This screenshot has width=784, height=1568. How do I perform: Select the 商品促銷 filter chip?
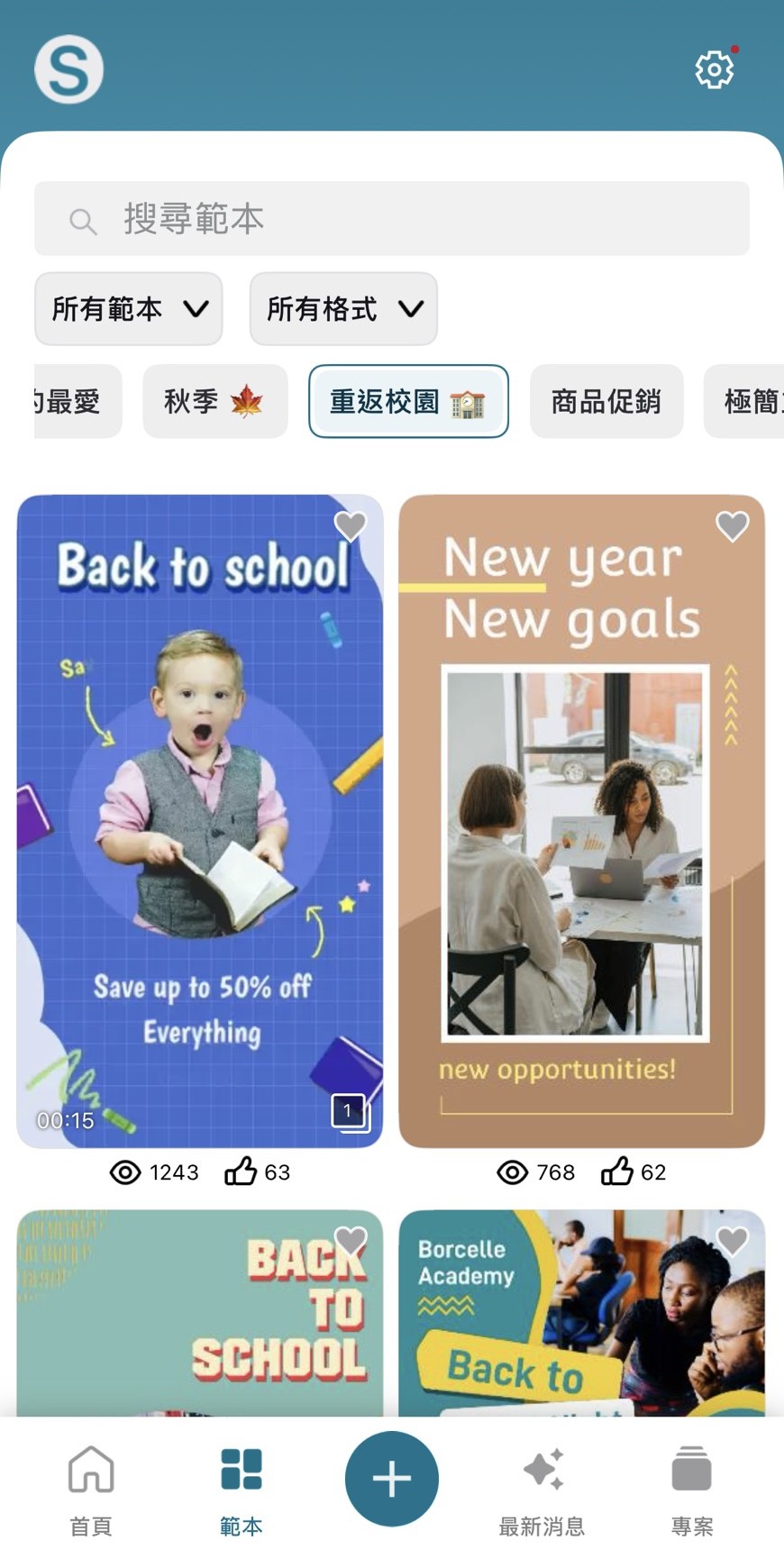point(606,402)
